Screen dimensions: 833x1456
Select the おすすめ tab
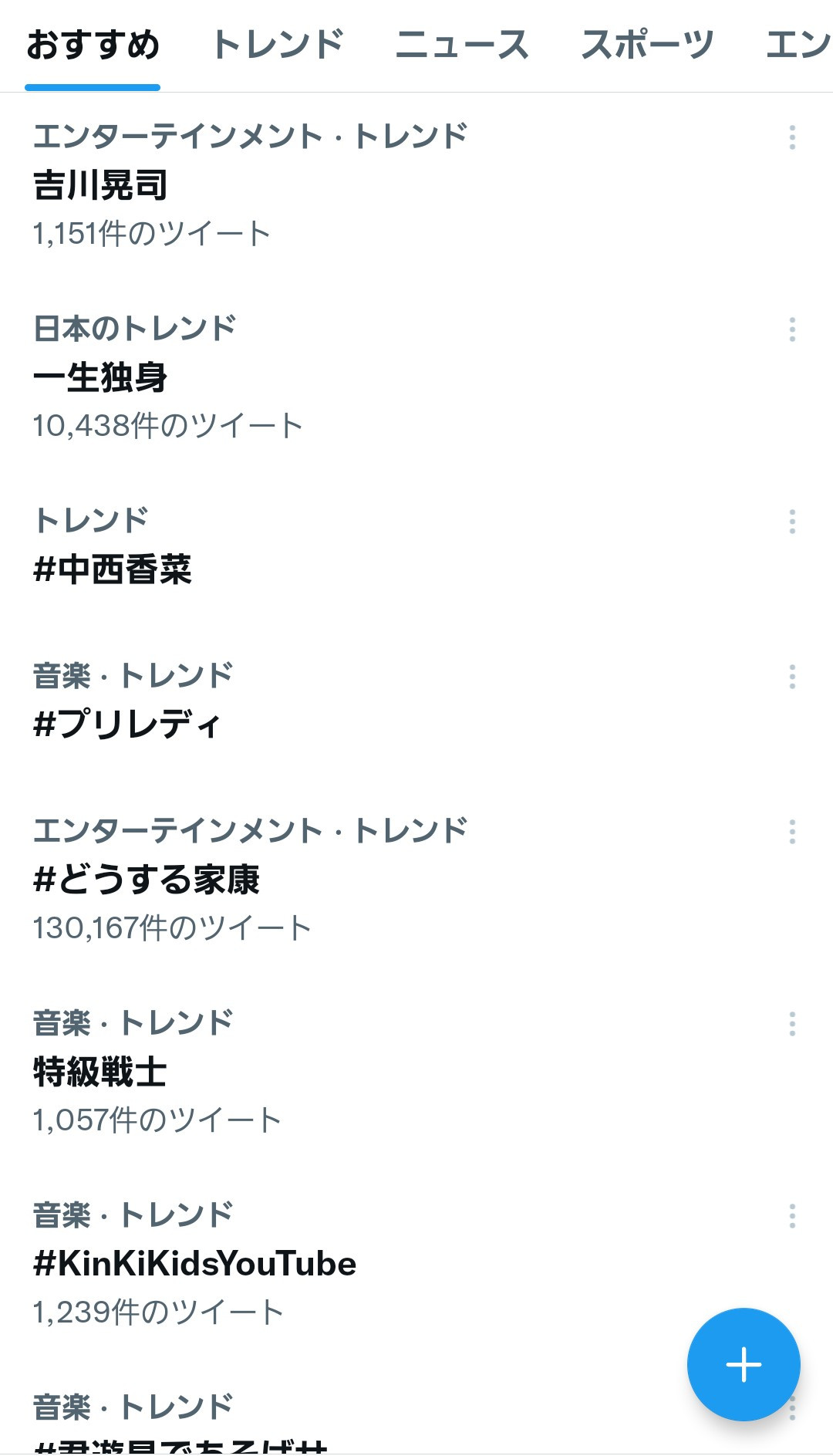[93, 45]
